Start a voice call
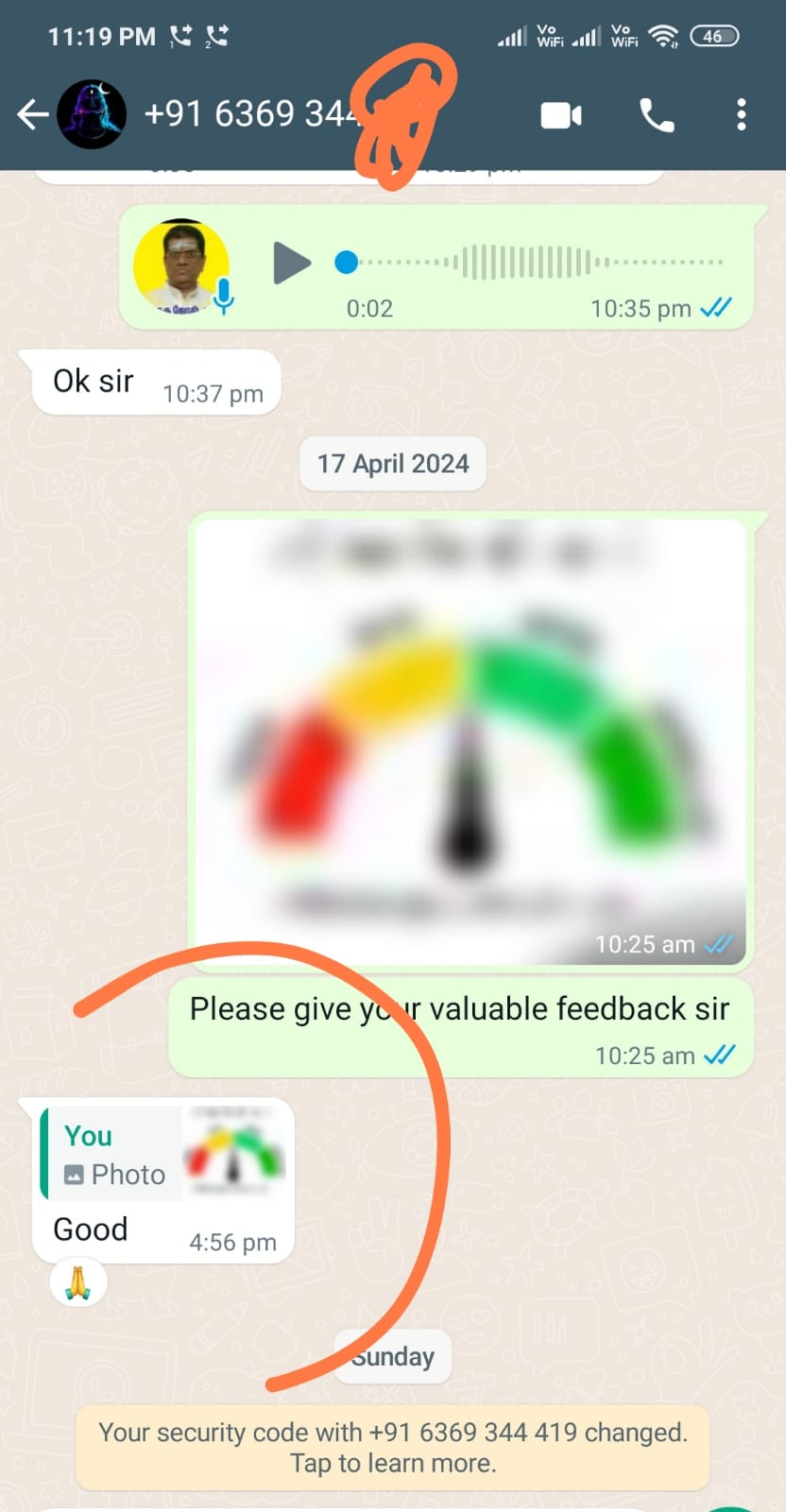The width and height of the screenshot is (786, 1512). point(657,115)
